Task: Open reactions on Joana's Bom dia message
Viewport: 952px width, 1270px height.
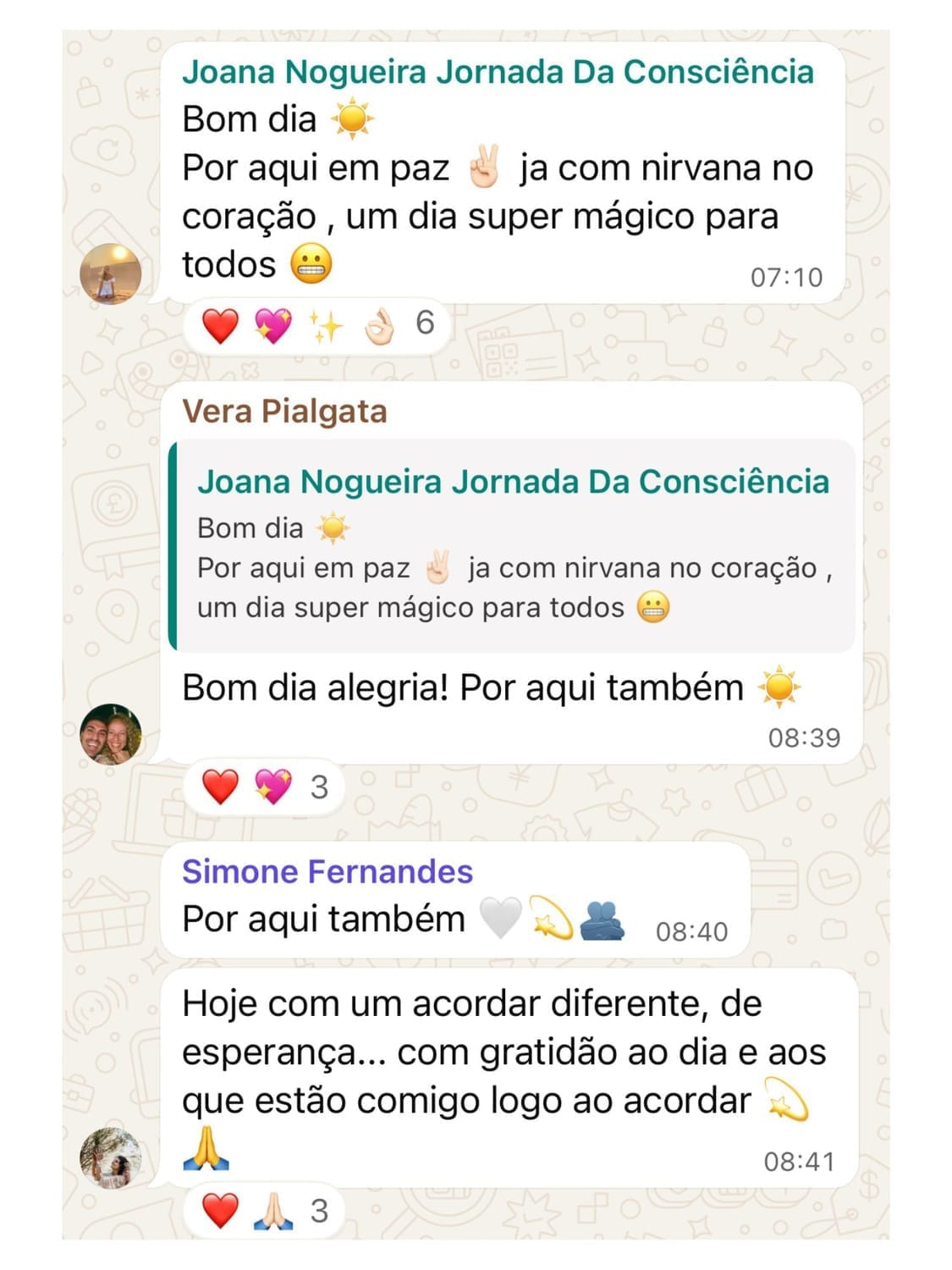Action: 313,325
